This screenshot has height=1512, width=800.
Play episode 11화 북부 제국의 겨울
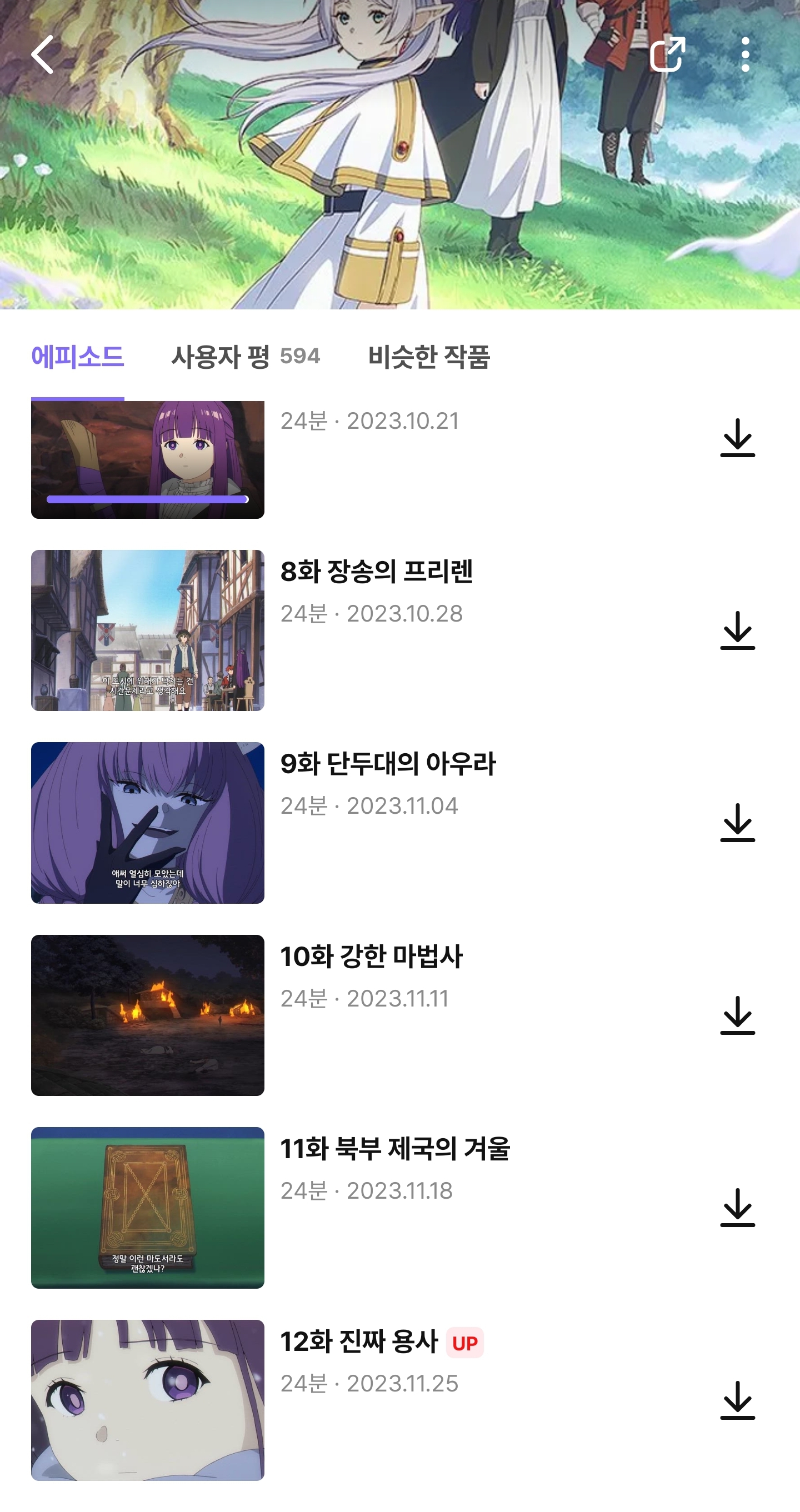pyautogui.click(x=147, y=1208)
